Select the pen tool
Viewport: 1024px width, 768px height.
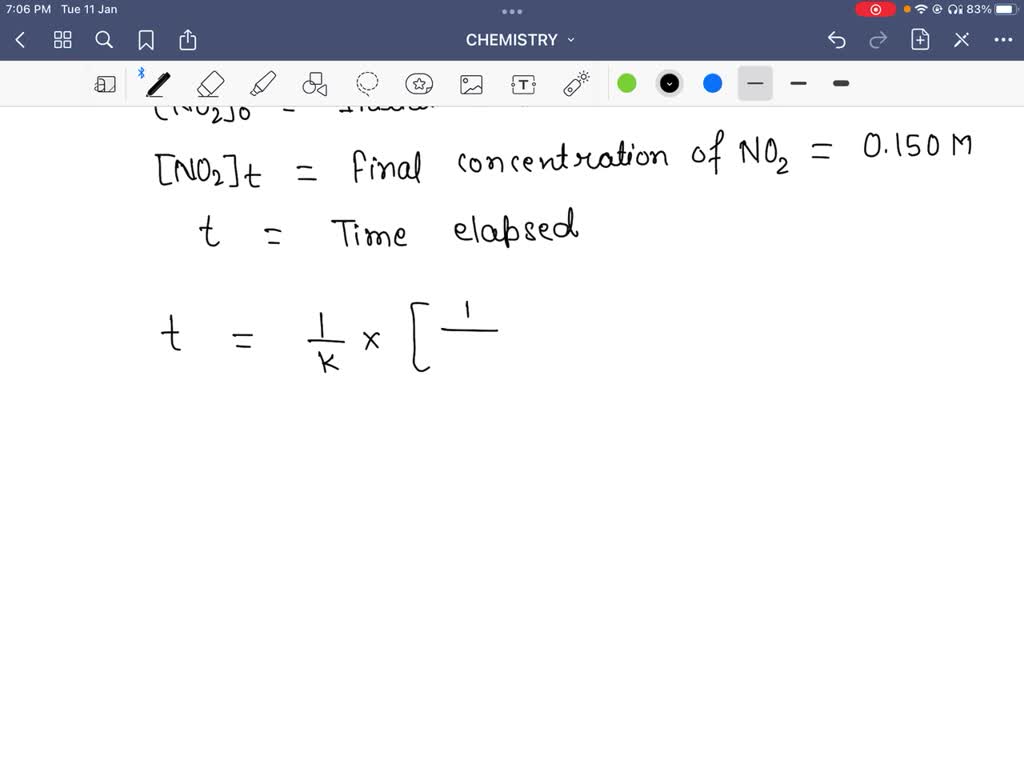pos(158,84)
